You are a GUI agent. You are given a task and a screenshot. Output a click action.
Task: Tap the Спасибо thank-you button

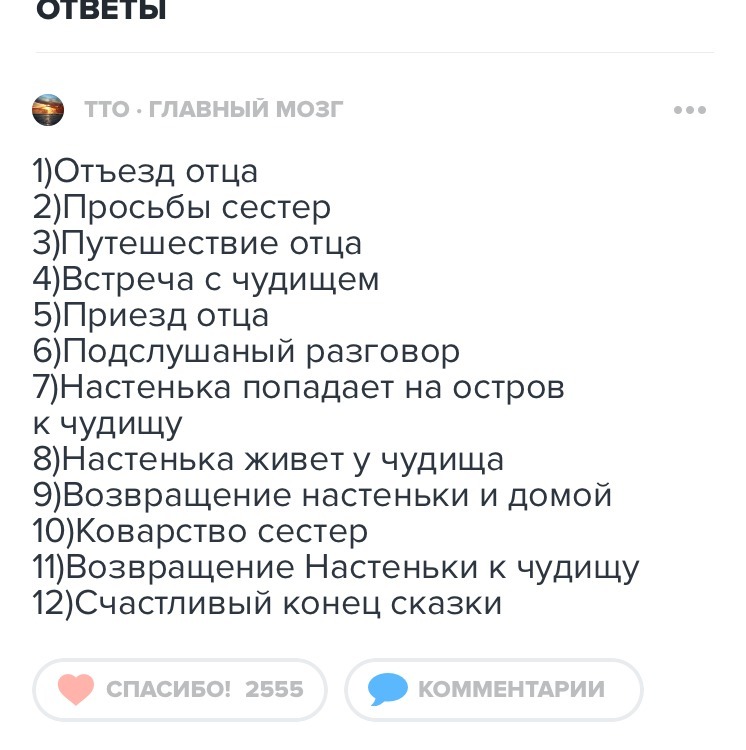point(182,689)
